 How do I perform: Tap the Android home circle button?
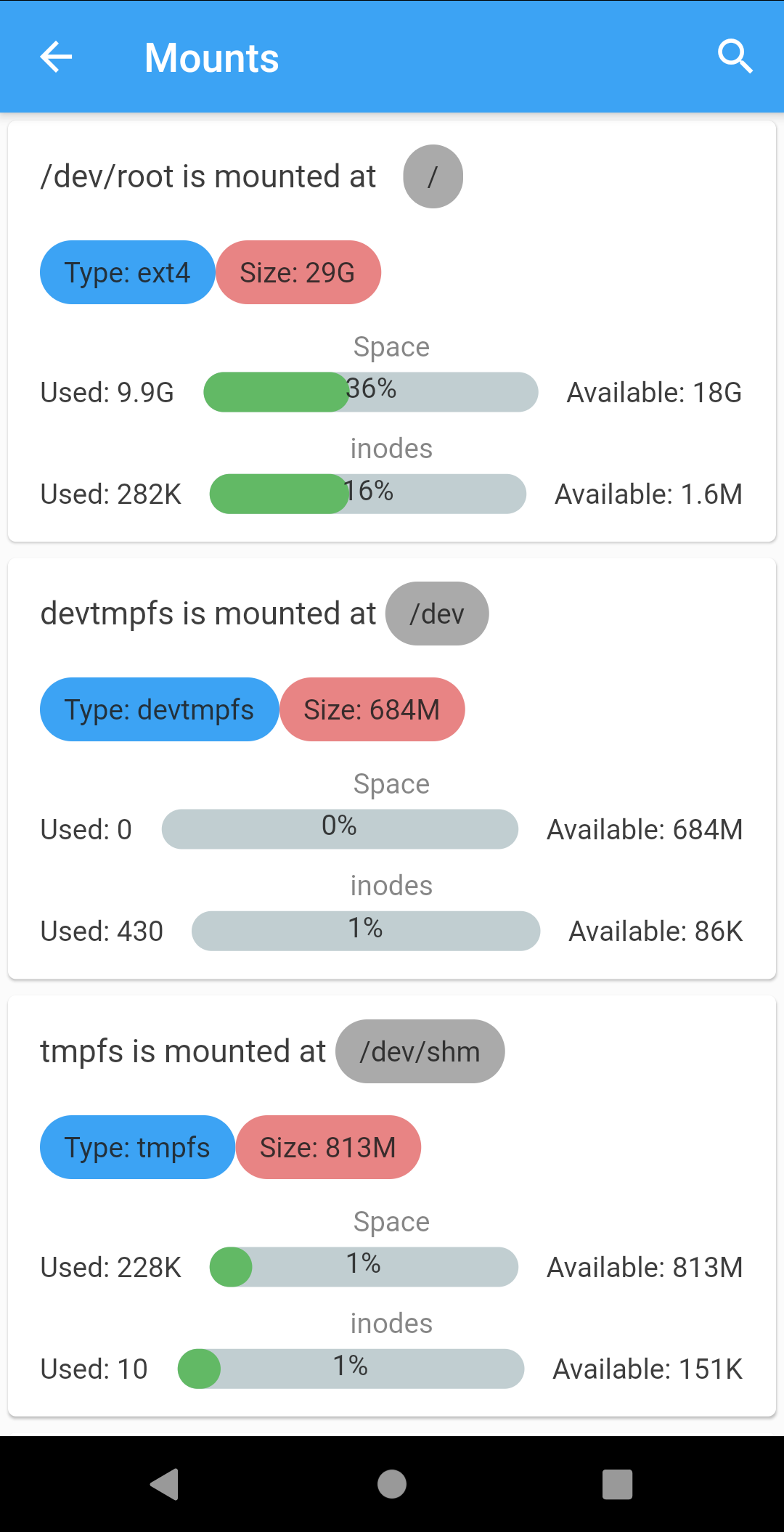391,1484
